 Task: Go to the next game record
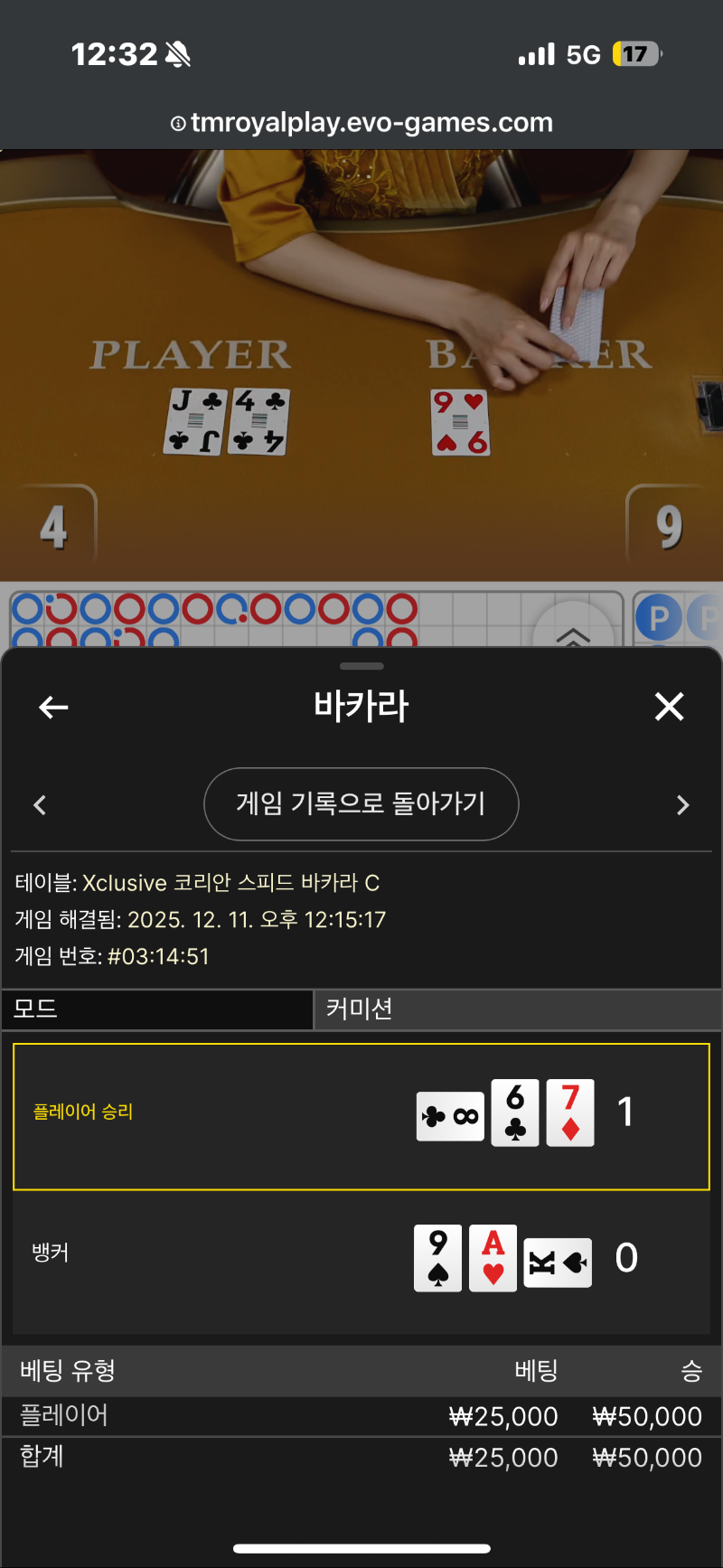(682, 805)
